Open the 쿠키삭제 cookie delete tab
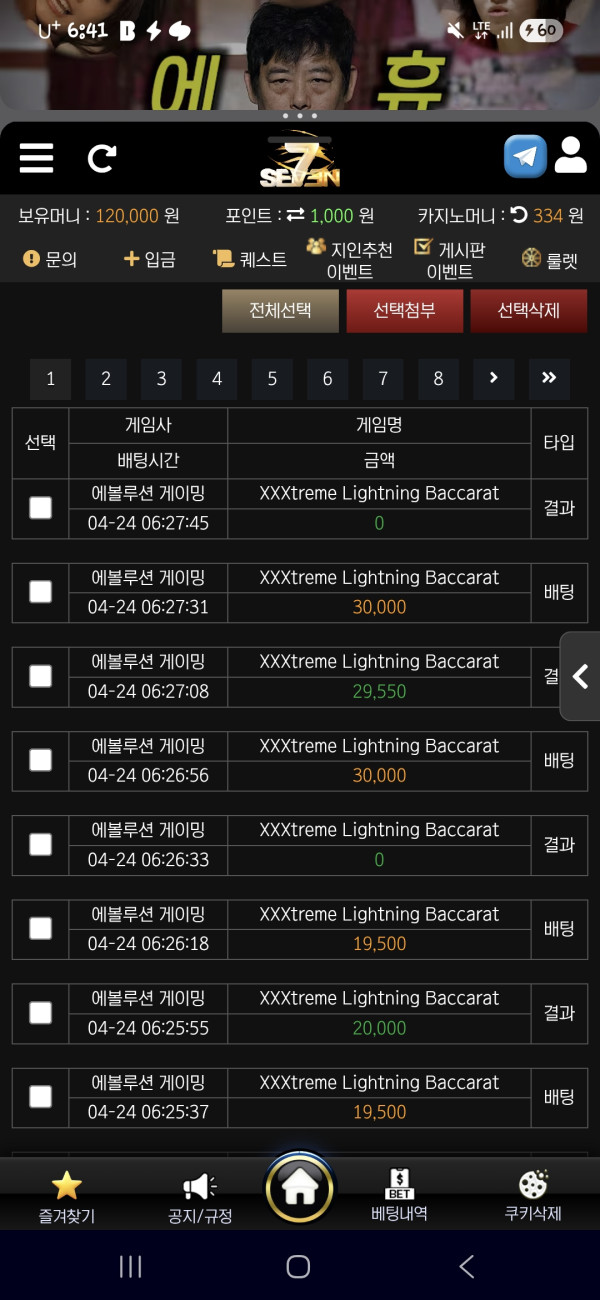Screen dimensions: 600x1300 (533, 1196)
